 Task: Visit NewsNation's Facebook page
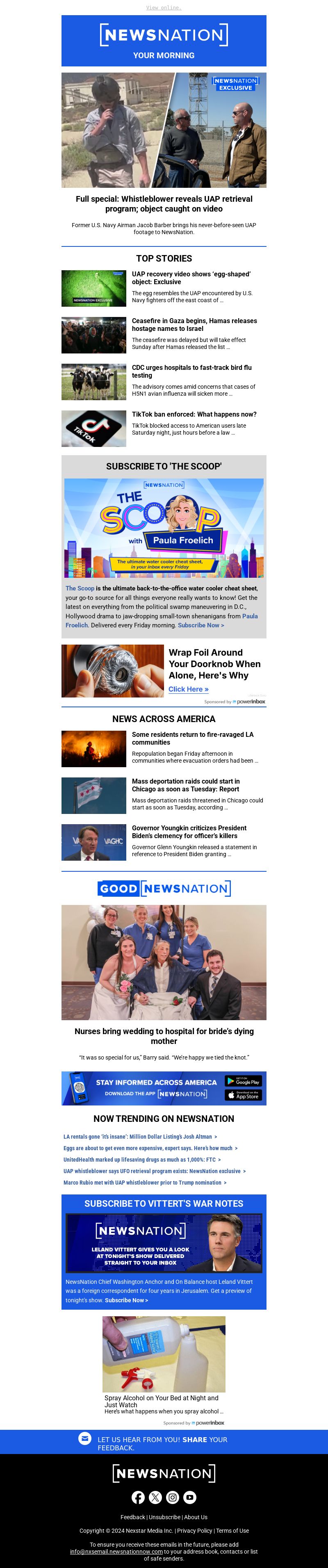click(138, 1497)
